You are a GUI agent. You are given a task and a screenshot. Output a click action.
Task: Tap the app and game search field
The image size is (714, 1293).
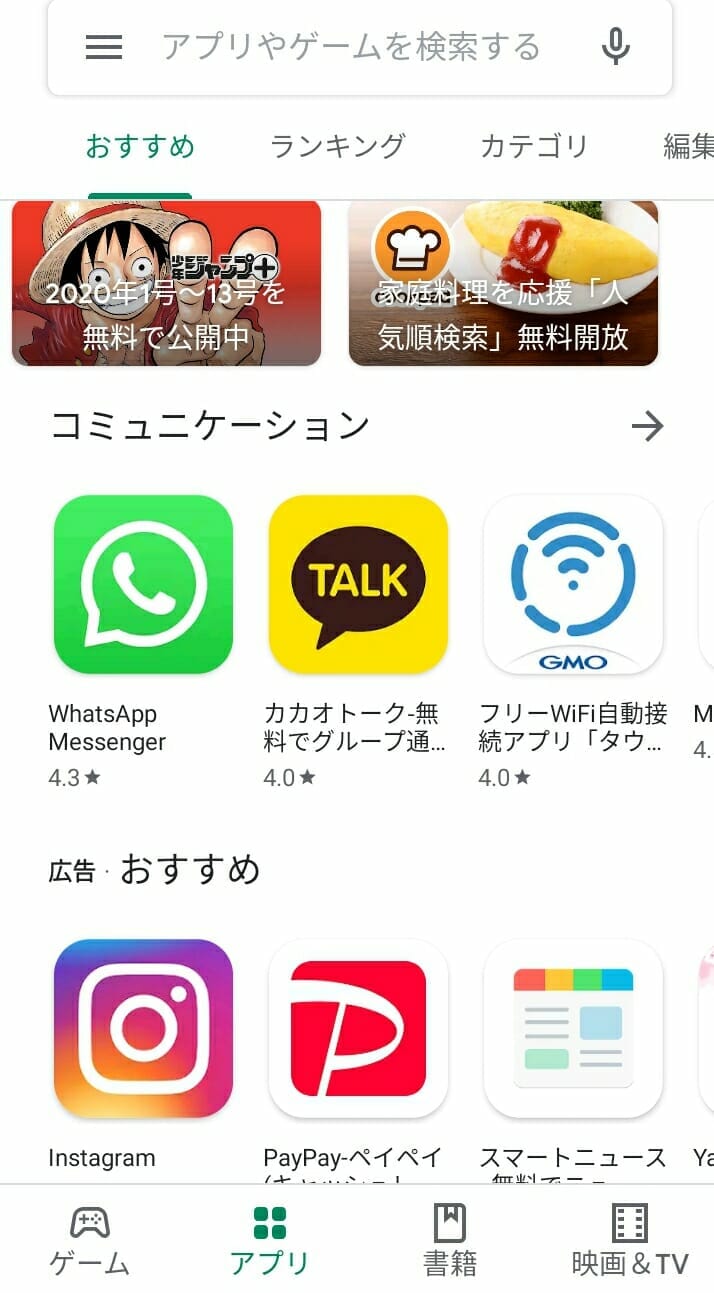[x=350, y=47]
